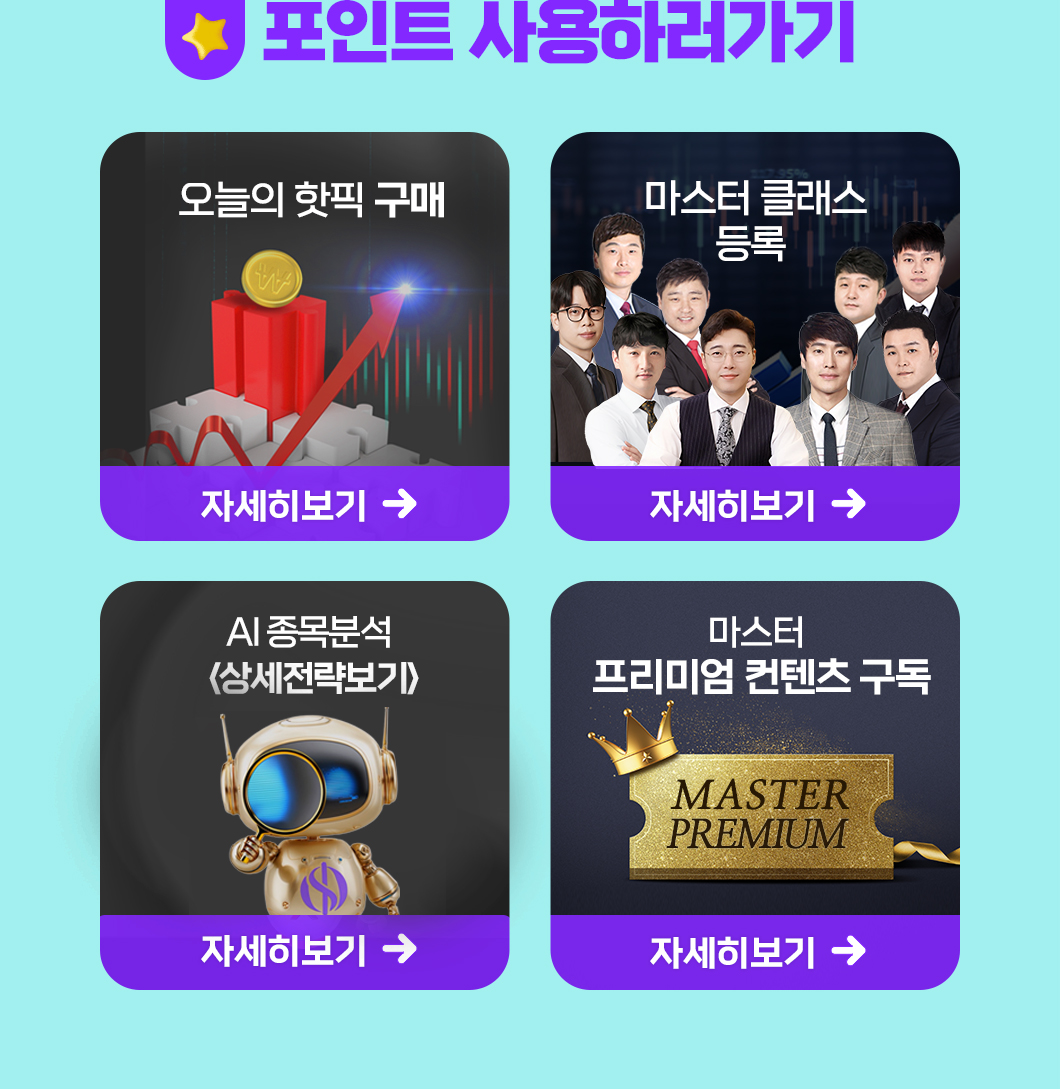The height and width of the screenshot is (1089, 1060).
Task: View details for 마스터 프리미엄 컨텐츠 구독
Action: (755, 951)
